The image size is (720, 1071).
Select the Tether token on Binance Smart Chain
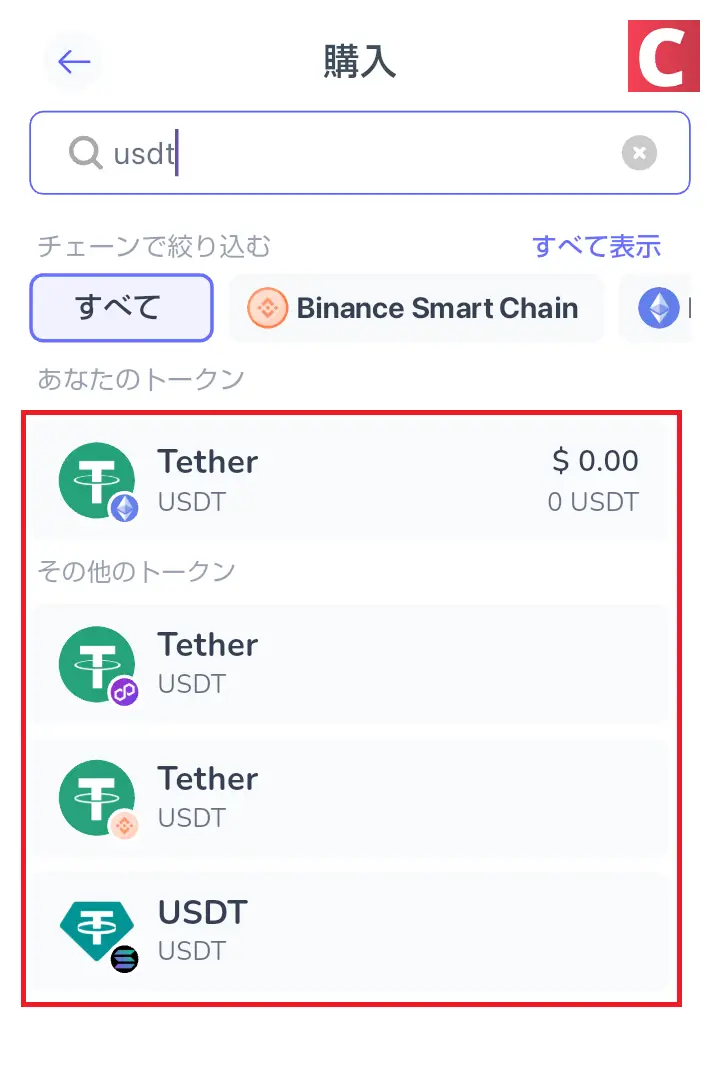pyautogui.click(x=360, y=797)
